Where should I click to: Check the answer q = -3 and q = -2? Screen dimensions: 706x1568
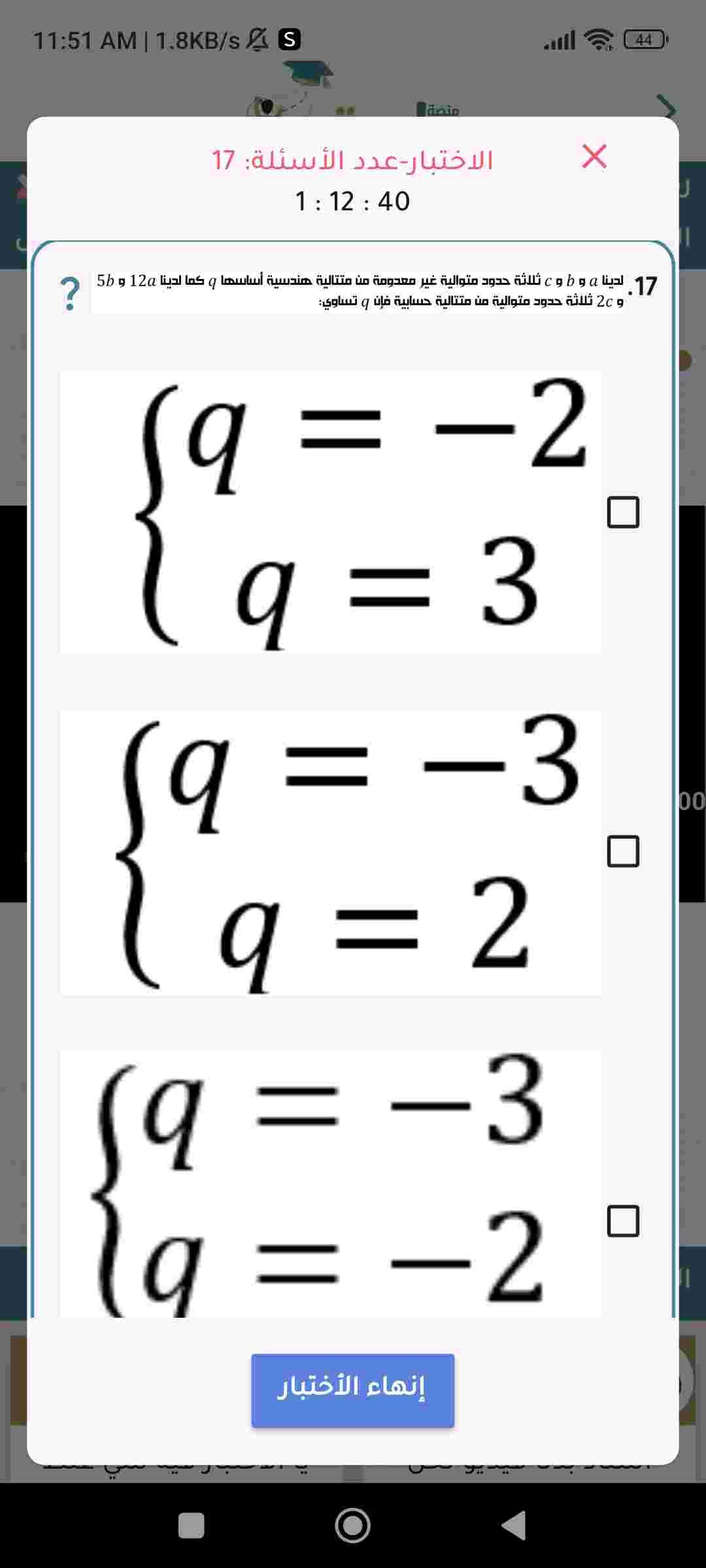point(623,1221)
